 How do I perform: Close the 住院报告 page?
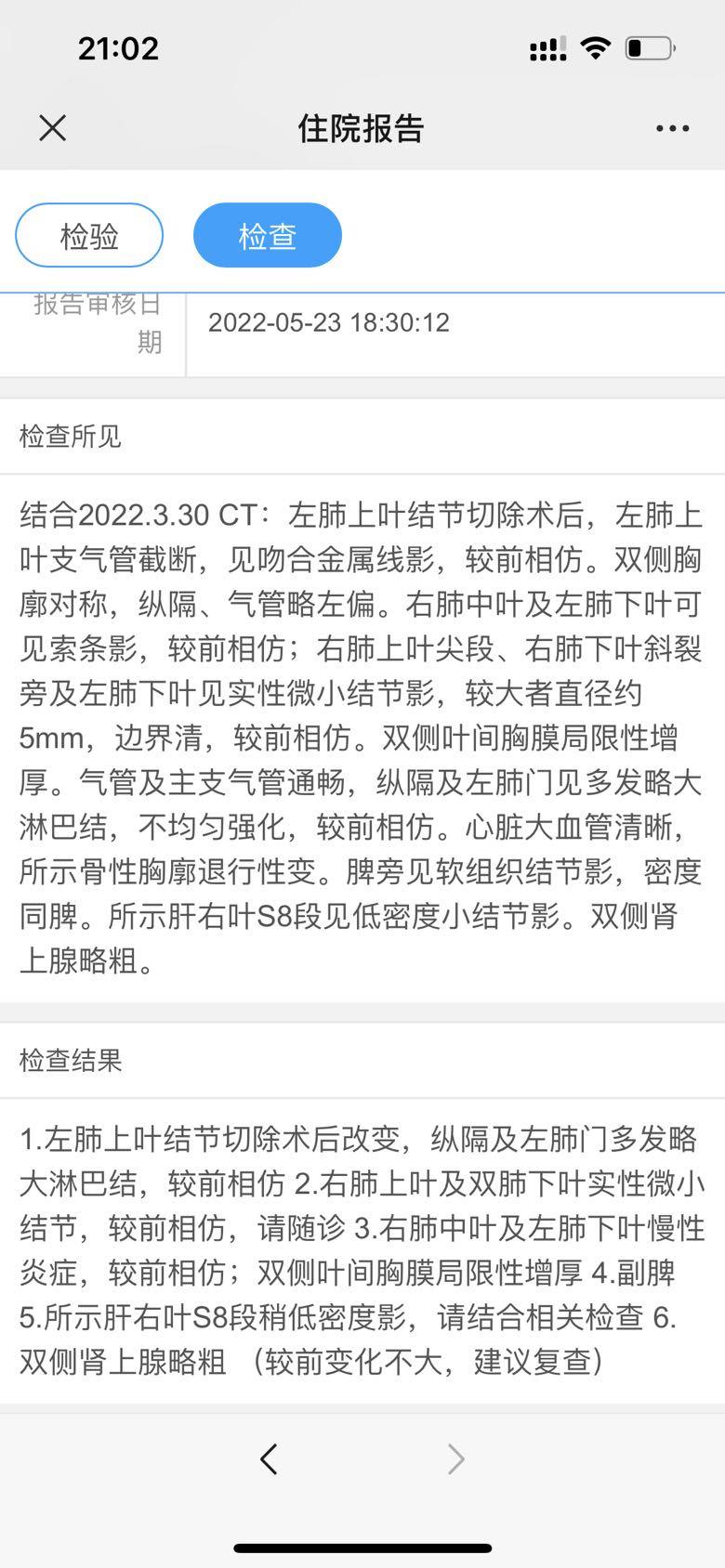pyautogui.click(x=53, y=128)
